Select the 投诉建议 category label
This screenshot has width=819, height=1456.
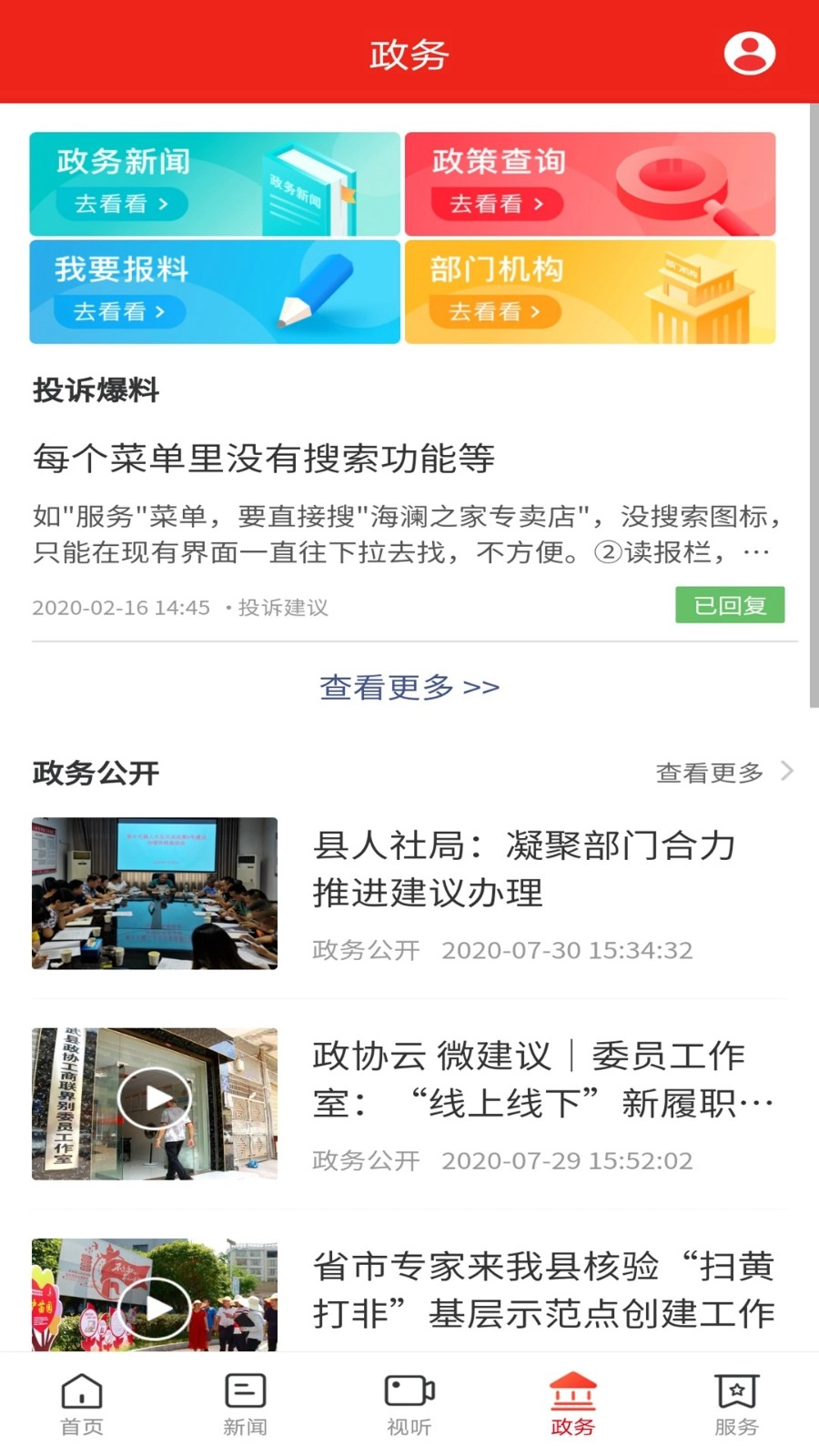pyautogui.click(x=284, y=607)
